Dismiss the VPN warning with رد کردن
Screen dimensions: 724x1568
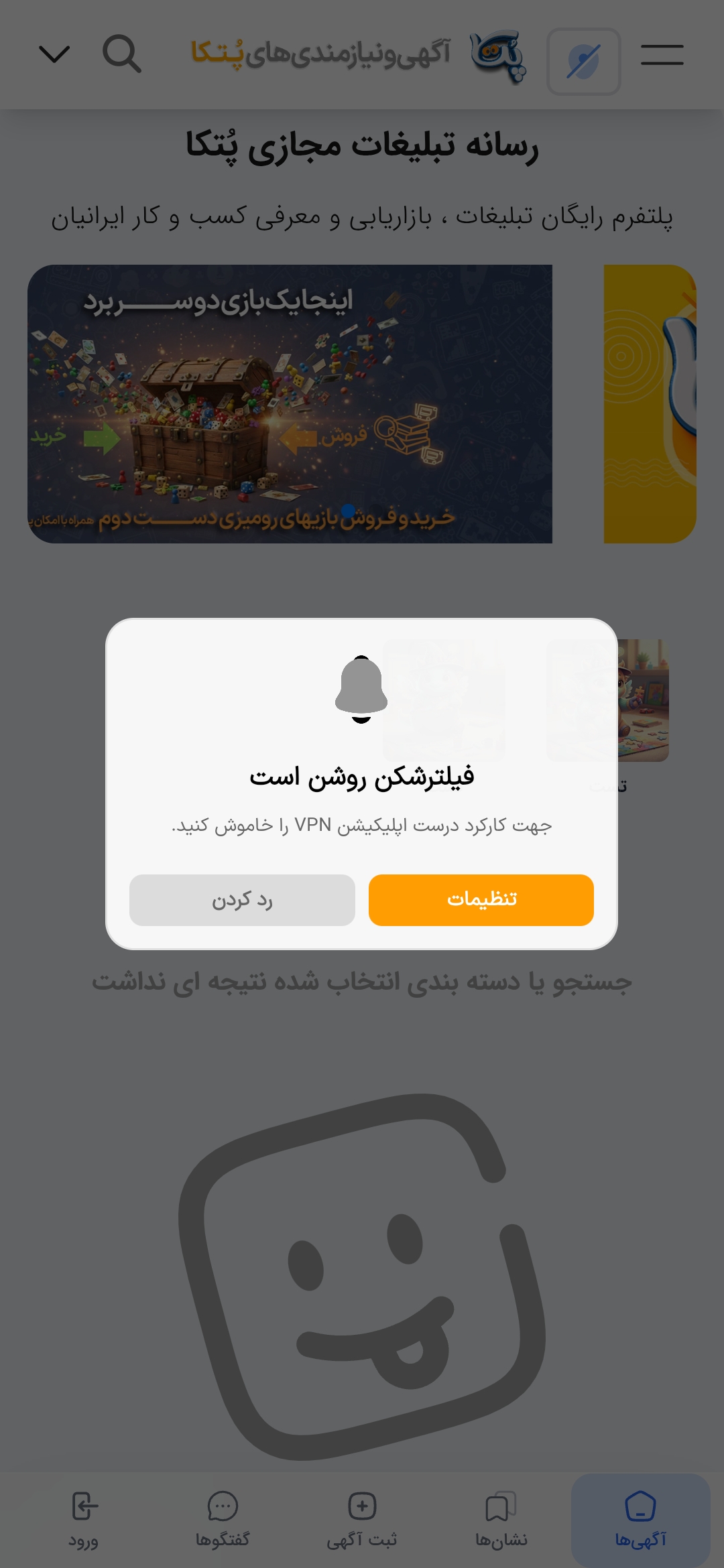point(242,900)
